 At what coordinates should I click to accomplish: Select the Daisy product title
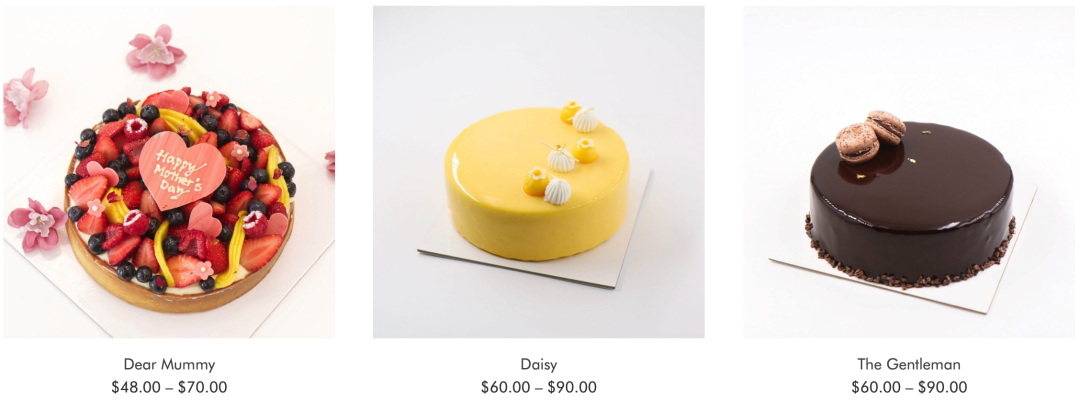[x=538, y=364]
